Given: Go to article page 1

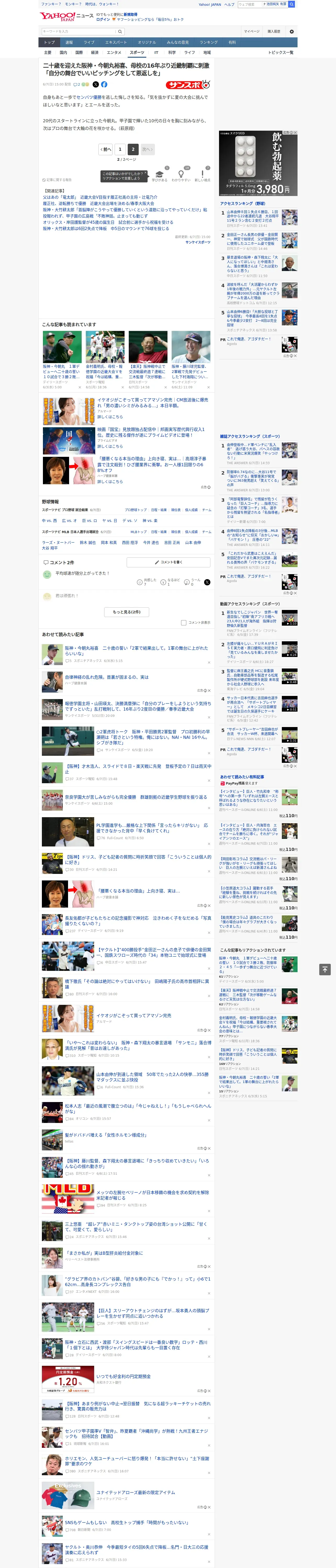Looking at the screenshot, I should pyautogui.click(x=120, y=149).
